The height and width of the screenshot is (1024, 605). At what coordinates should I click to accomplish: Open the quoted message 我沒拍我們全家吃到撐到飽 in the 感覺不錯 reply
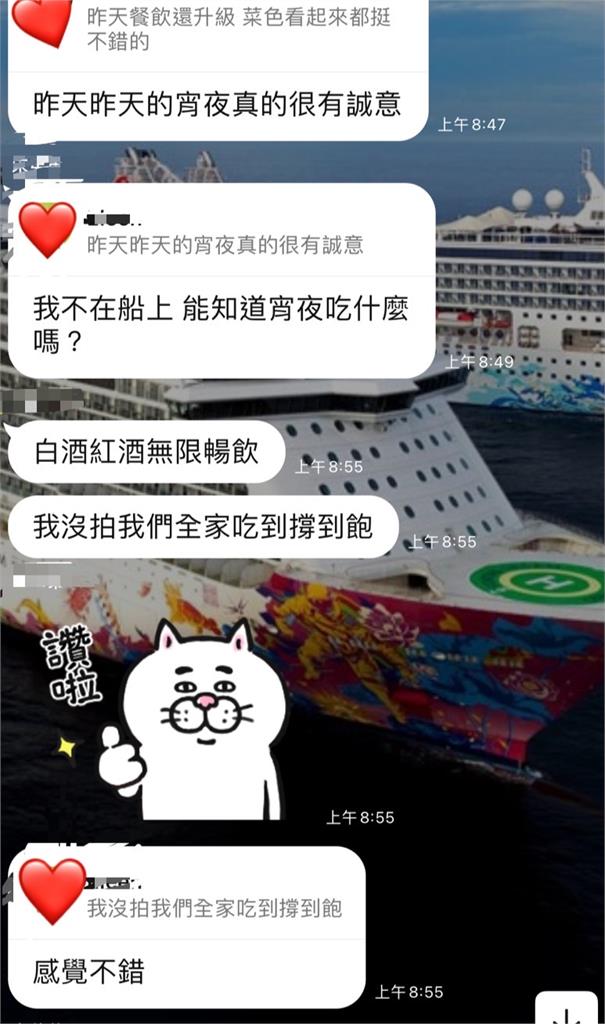click(x=214, y=908)
